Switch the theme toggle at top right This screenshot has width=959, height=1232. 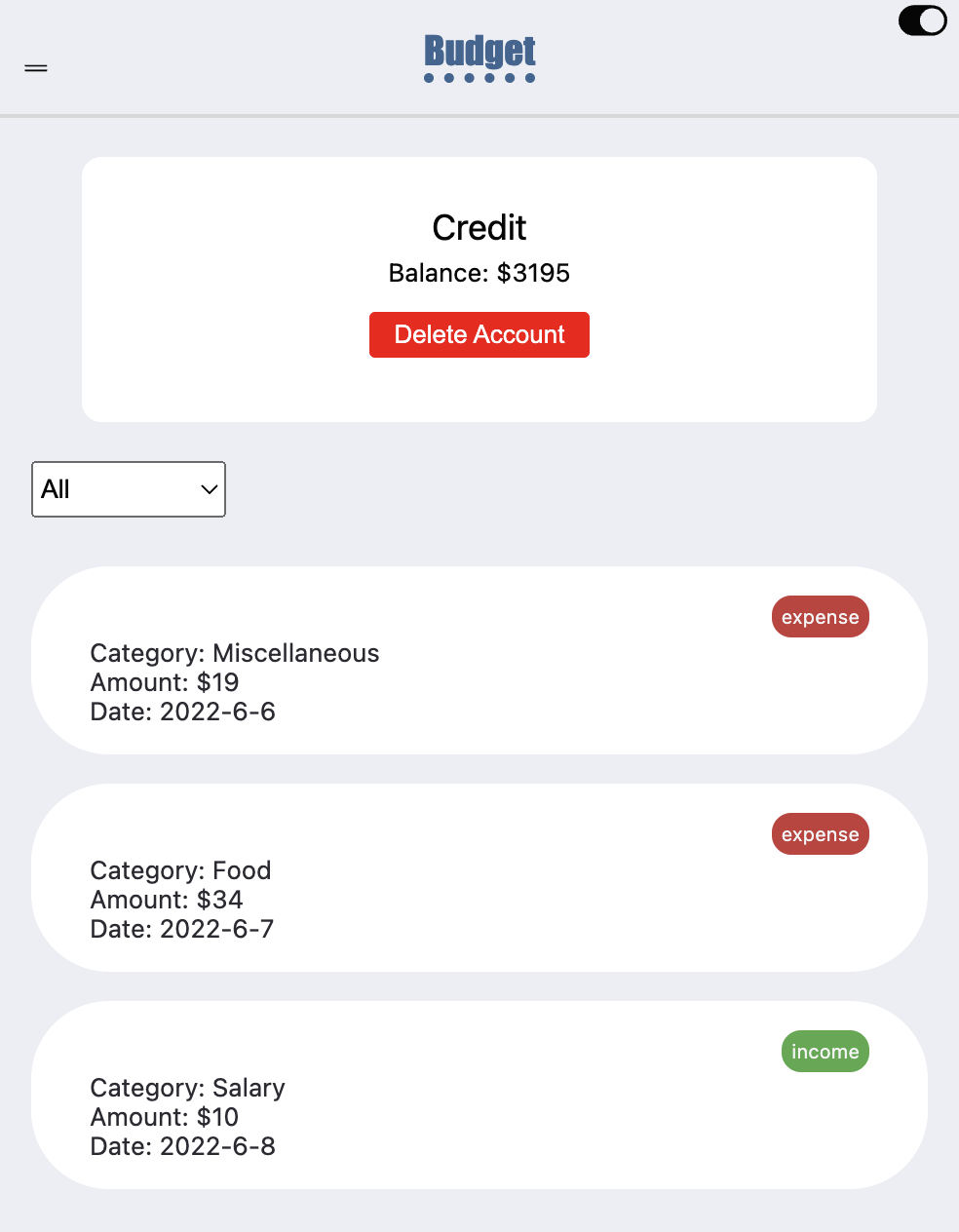point(922,20)
